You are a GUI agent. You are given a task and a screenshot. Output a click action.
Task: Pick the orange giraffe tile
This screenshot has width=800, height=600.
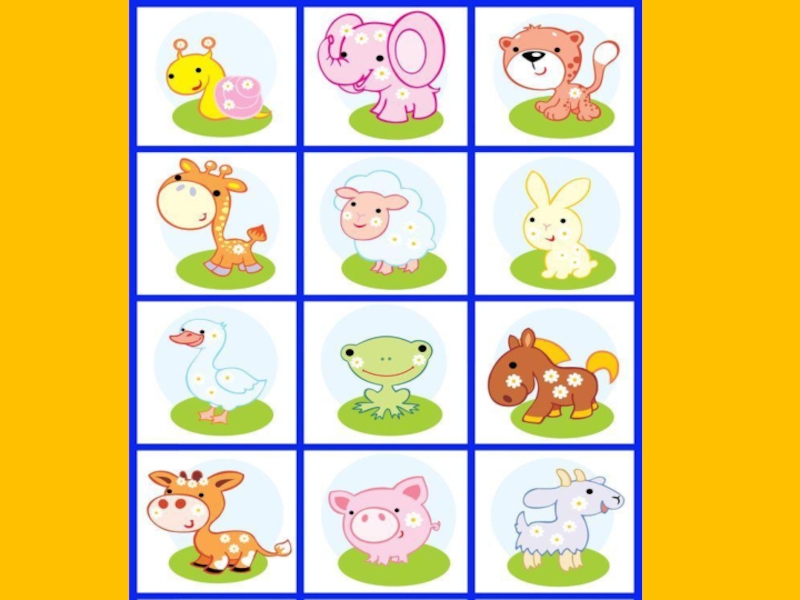click(x=216, y=223)
